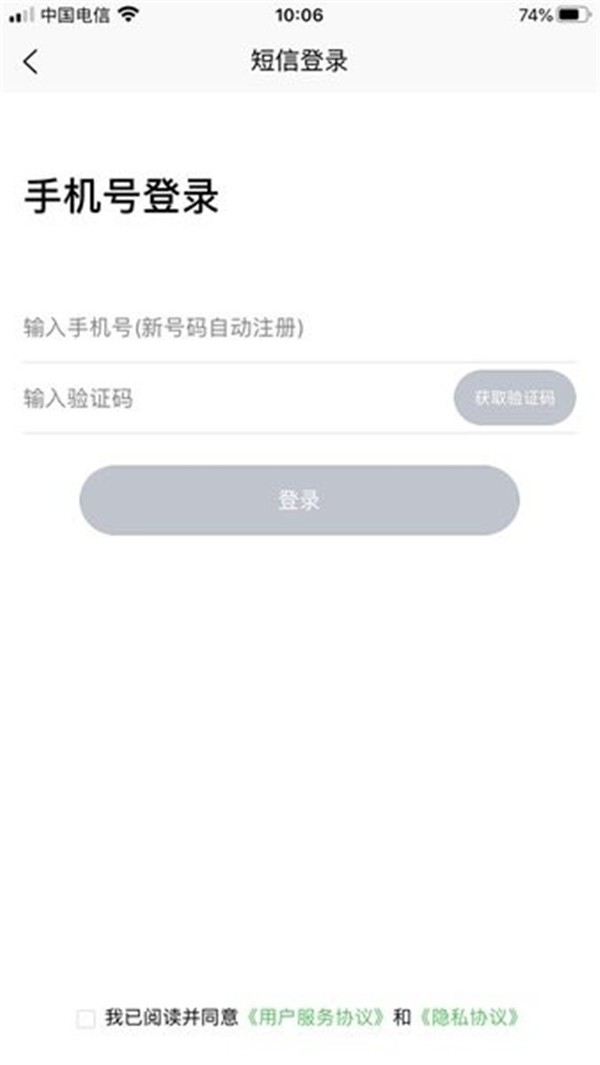Go back from the 短信登录 screen
The width and height of the screenshot is (600, 1065).
[31, 61]
